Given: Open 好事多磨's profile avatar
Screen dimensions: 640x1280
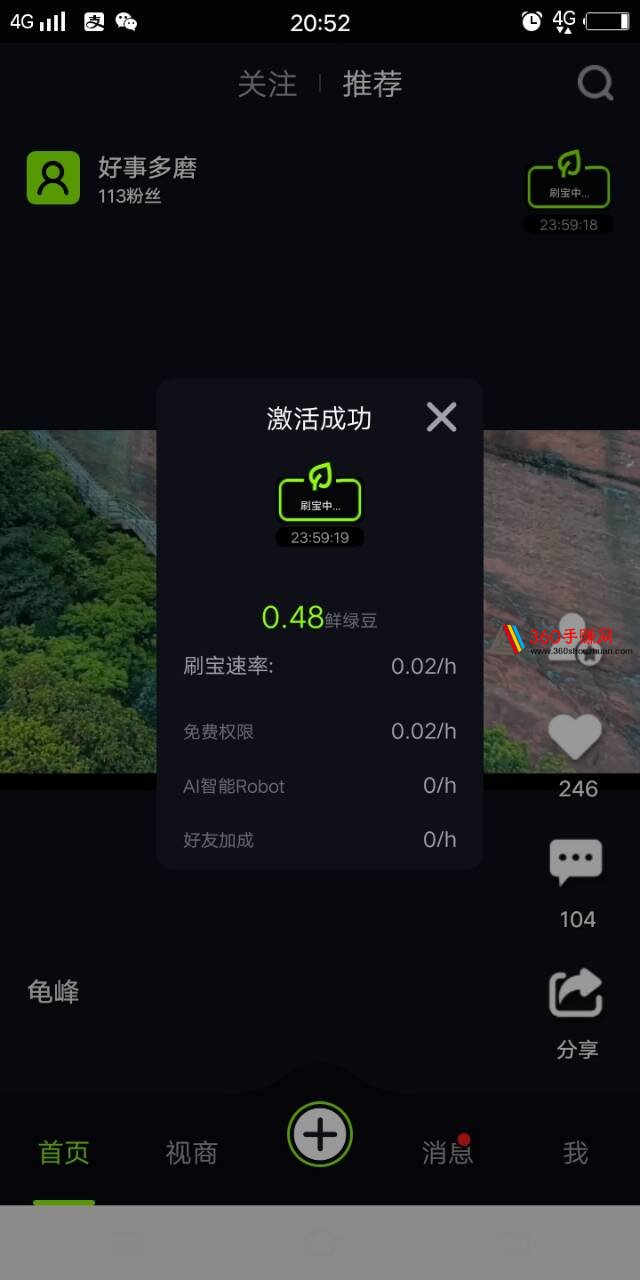Looking at the screenshot, I should pos(53,178).
